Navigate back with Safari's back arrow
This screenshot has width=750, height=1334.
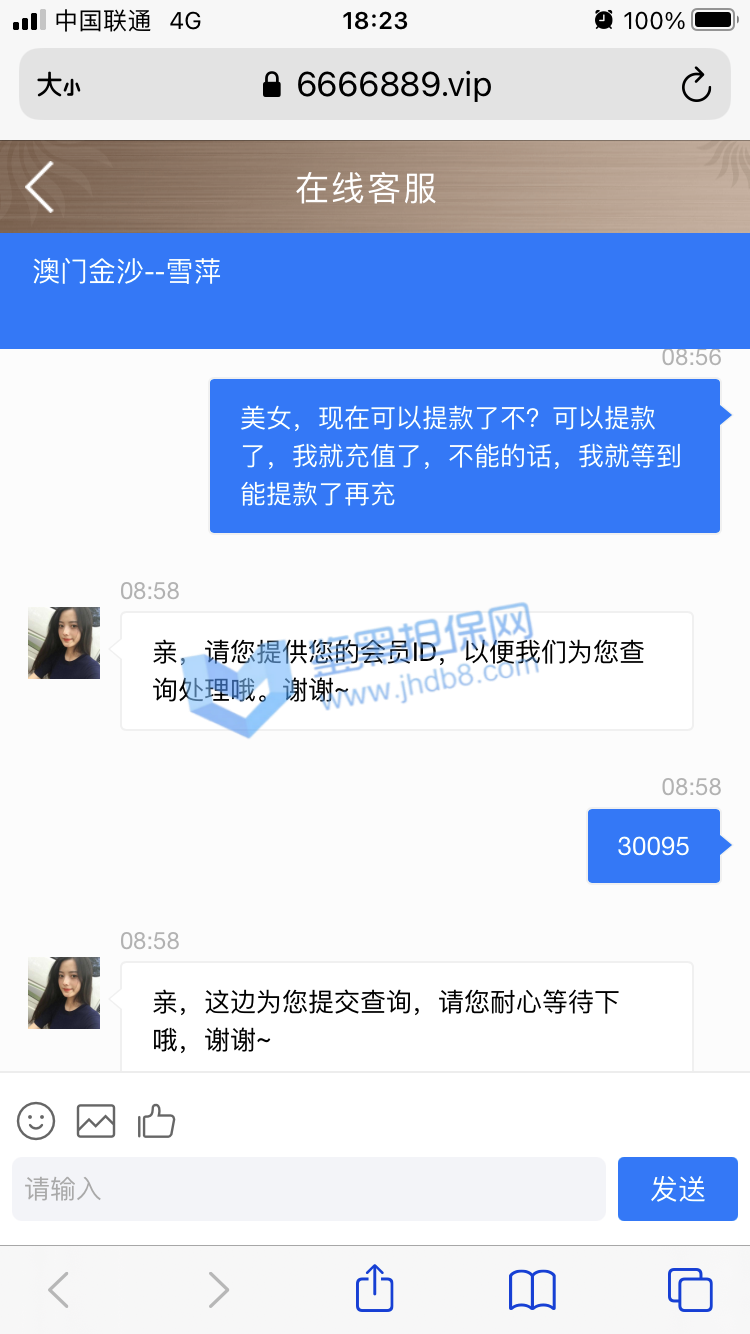(x=59, y=1289)
